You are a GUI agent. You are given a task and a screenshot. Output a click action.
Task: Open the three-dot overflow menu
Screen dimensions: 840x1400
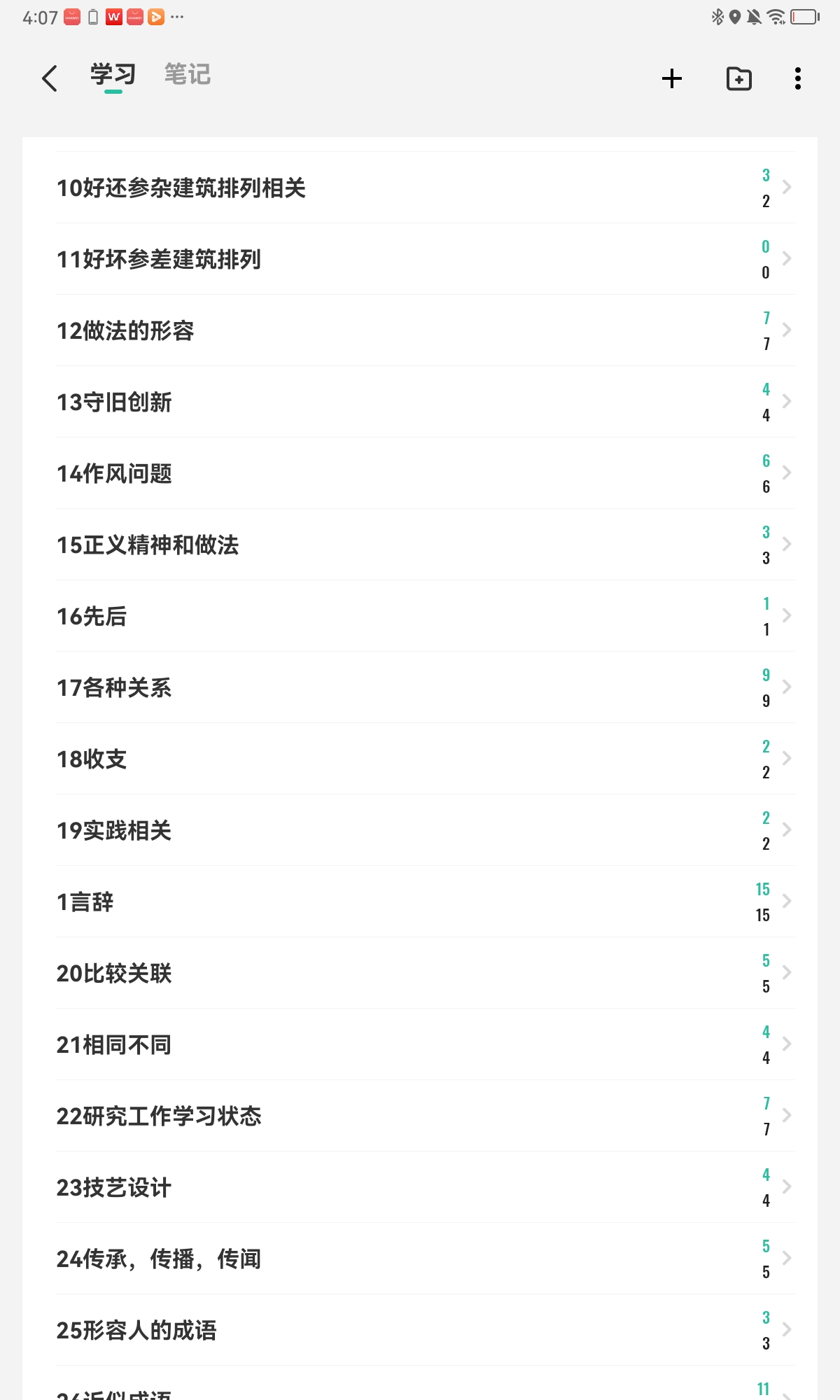[798, 78]
